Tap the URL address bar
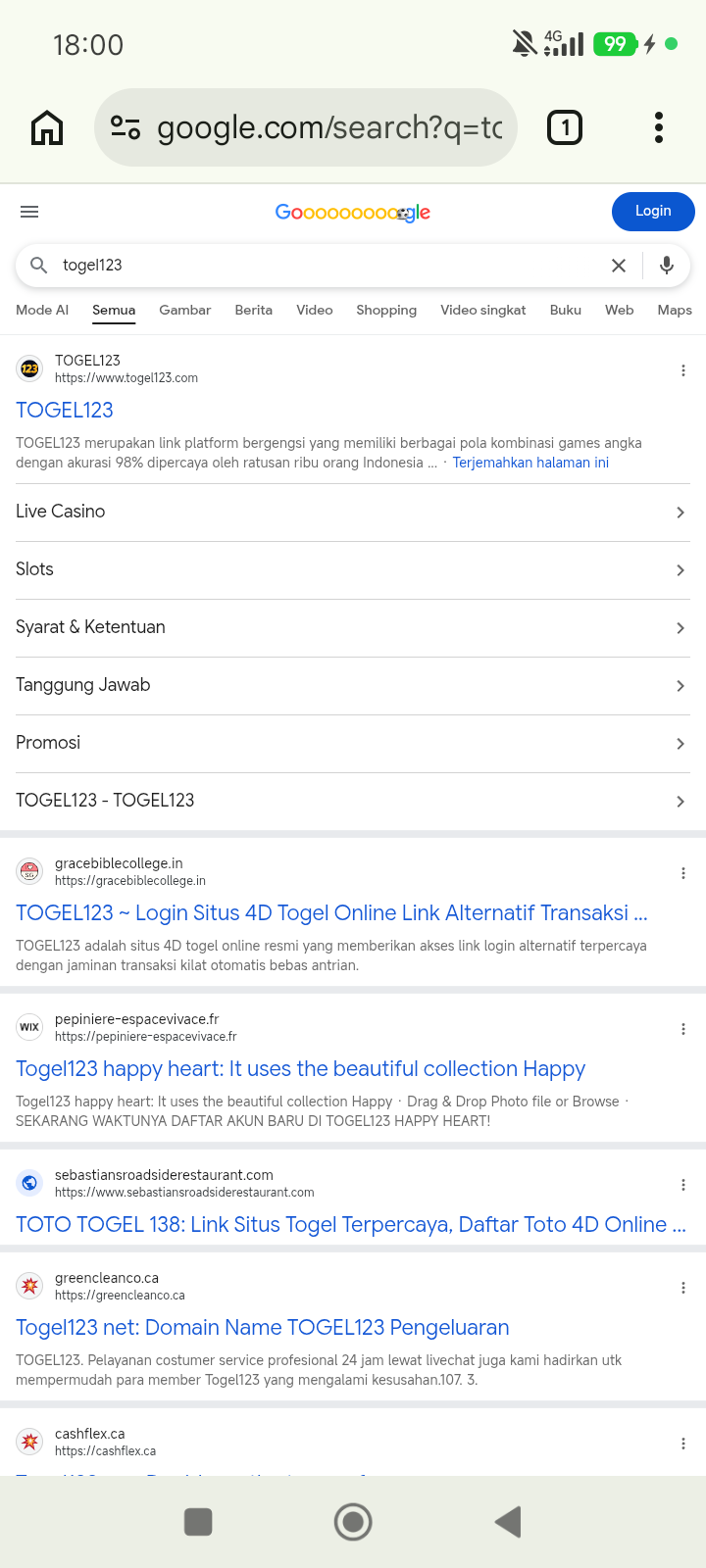The width and height of the screenshot is (706, 1568). pyautogui.click(x=306, y=127)
